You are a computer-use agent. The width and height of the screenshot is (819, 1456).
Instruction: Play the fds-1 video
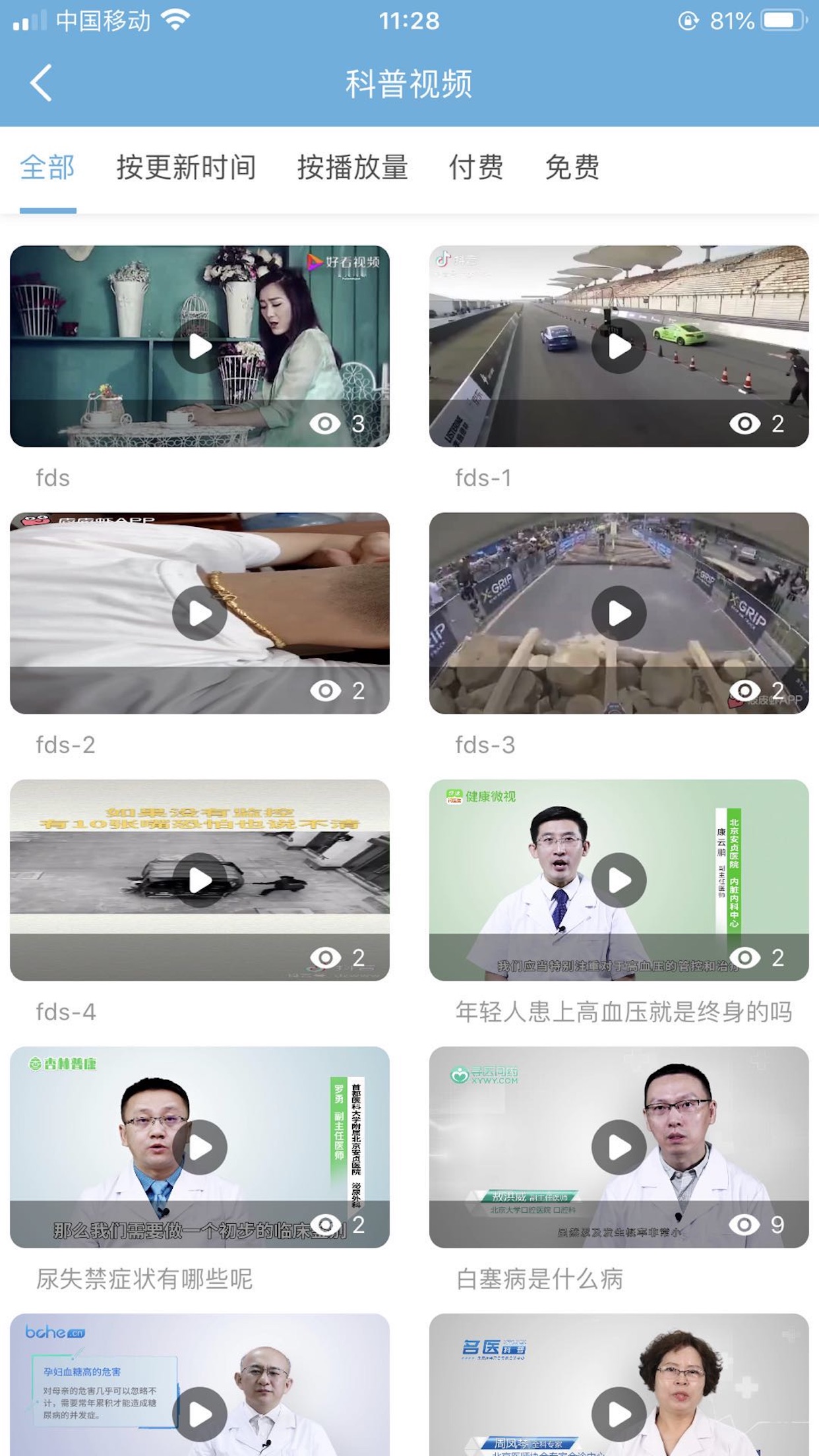[619, 346]
